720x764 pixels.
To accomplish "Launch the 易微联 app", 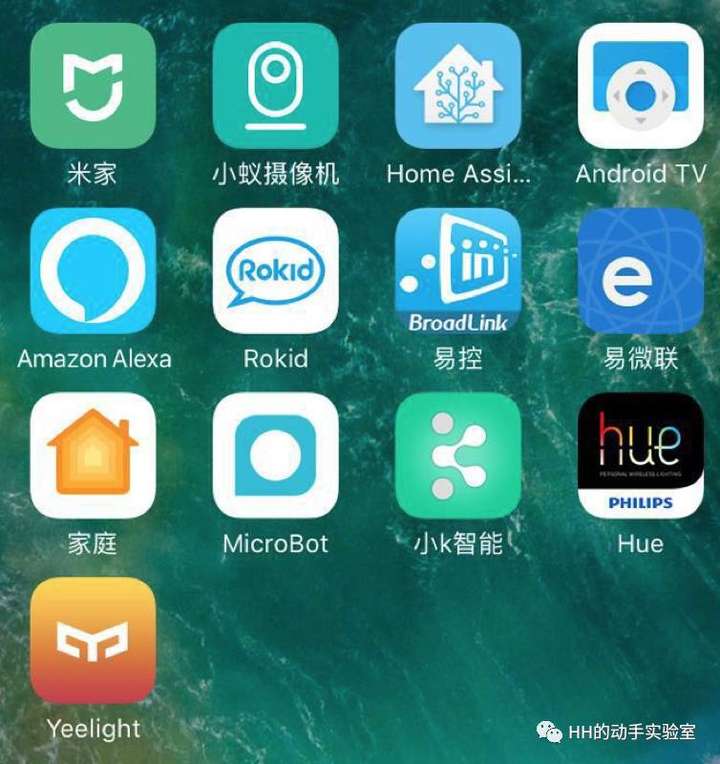I will tap(641, 271).
